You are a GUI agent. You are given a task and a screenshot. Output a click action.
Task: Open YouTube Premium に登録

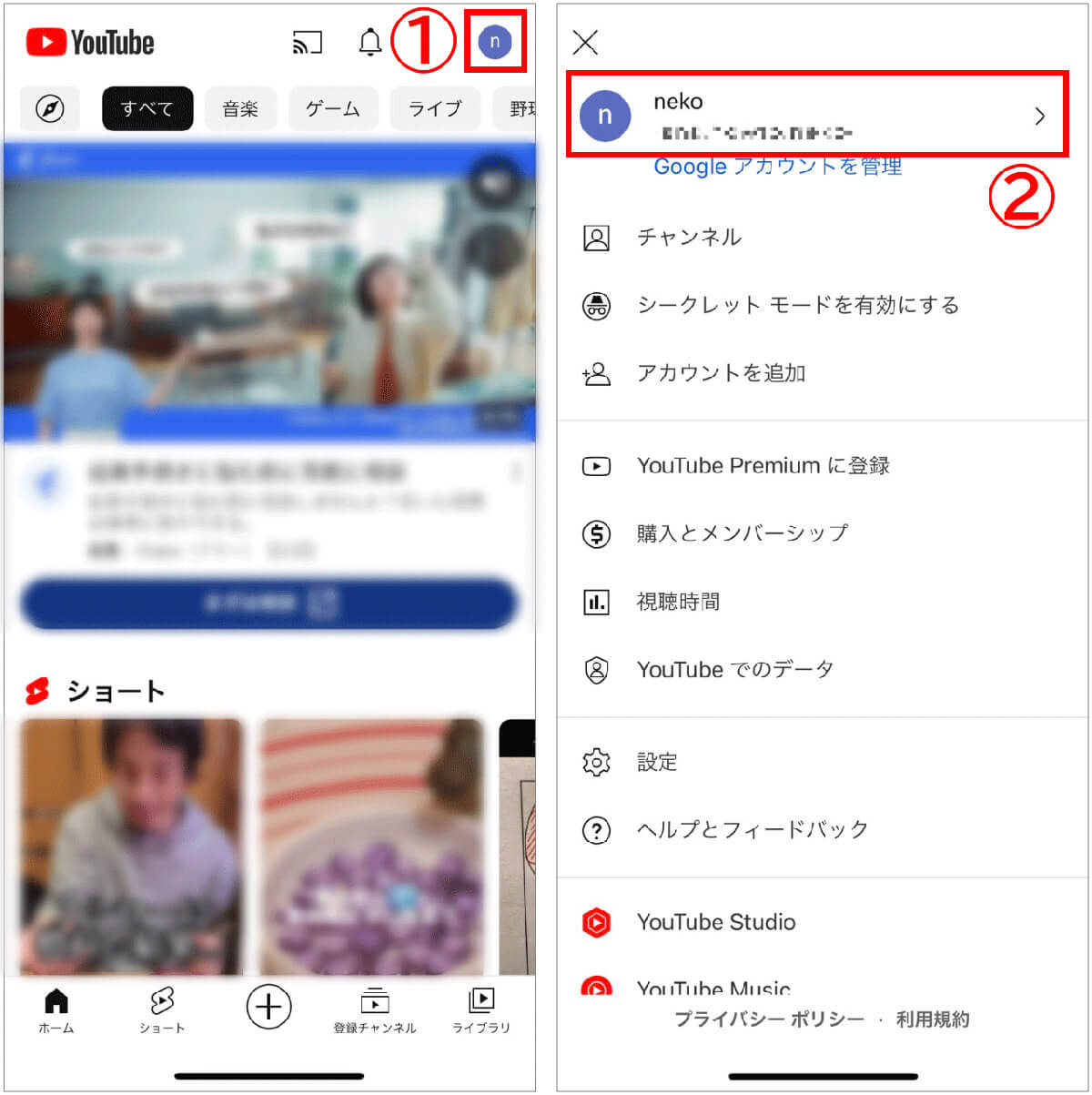click(763, 466)
